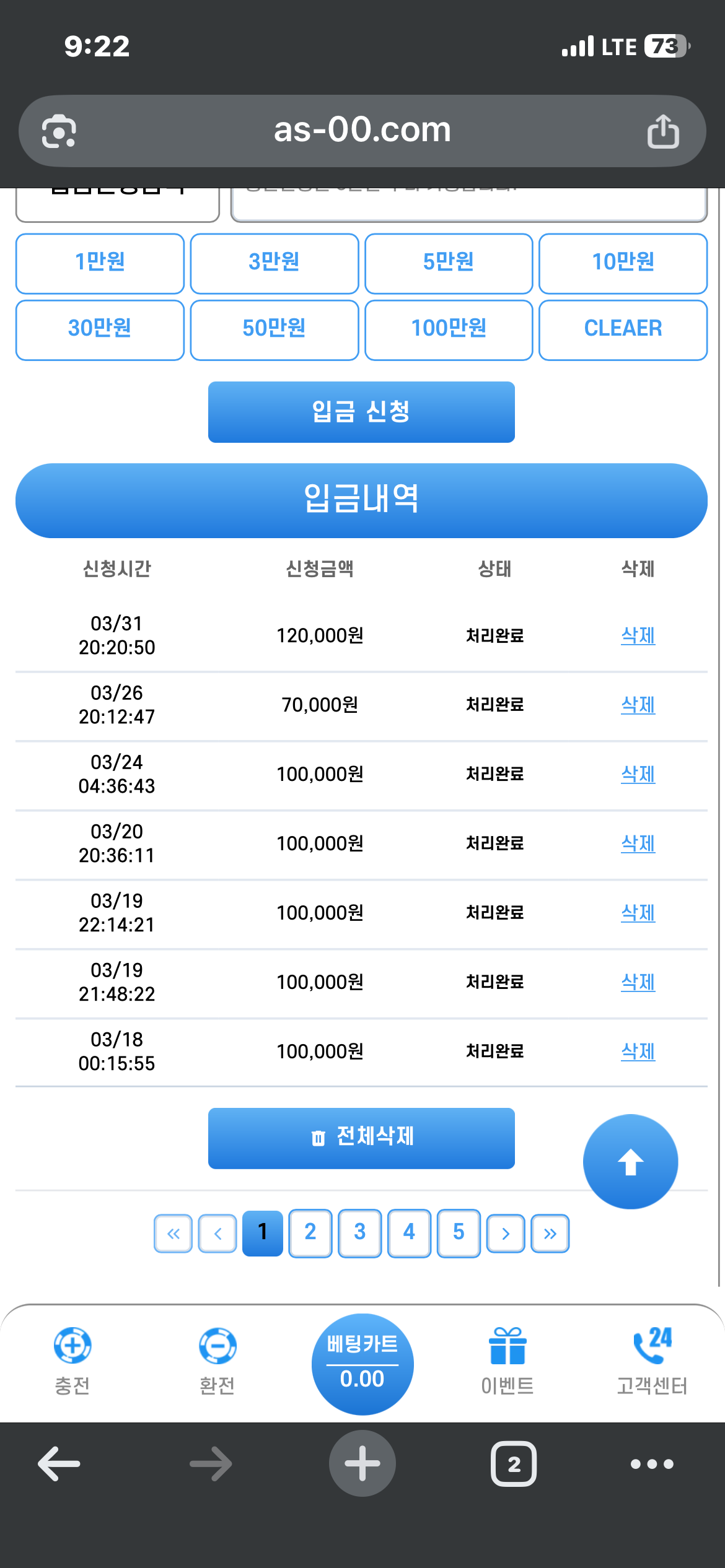Screen dimensions: 725x1568
Task: Delete the 03/31 120,000원 deposit record
Action: tap(638, 635)
